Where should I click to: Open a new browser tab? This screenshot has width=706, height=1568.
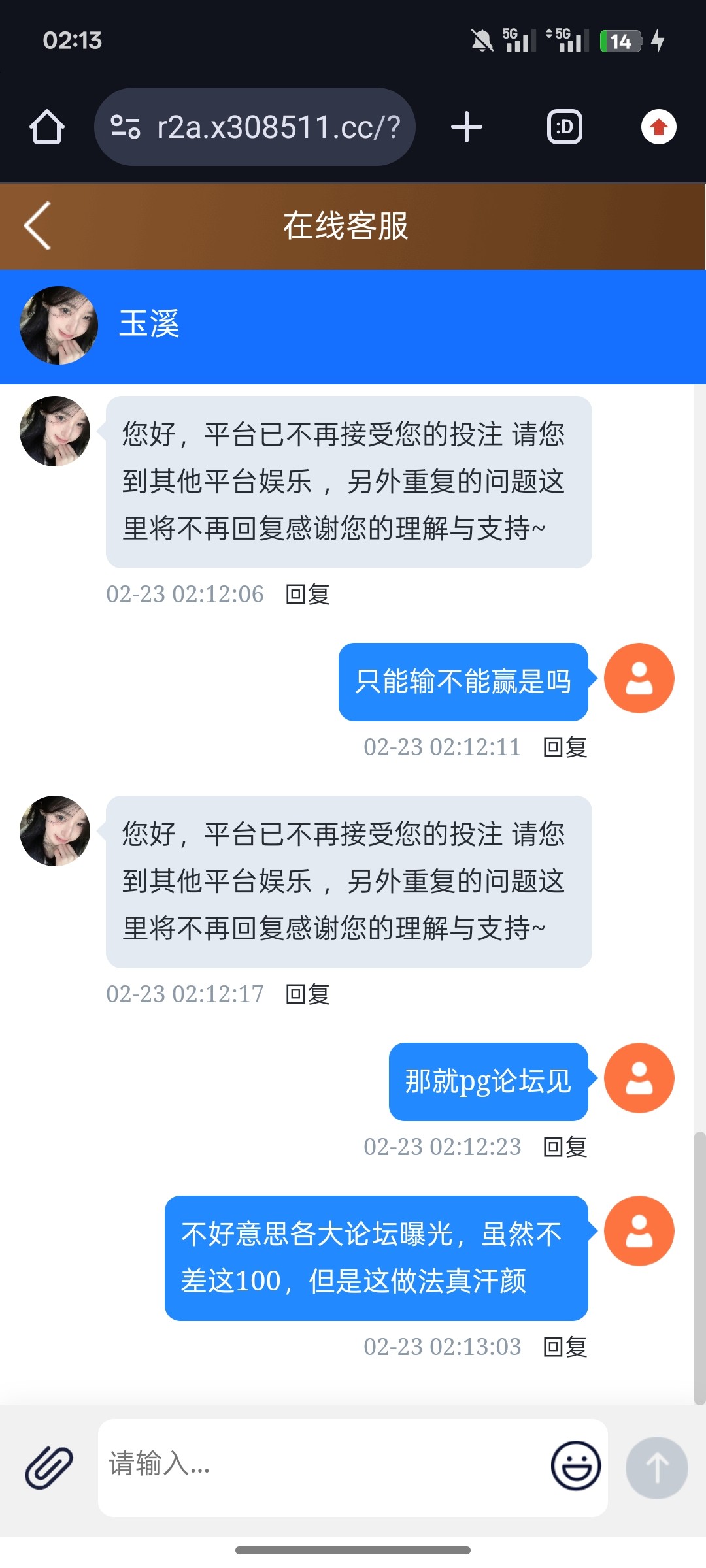[x=467, y=127]
